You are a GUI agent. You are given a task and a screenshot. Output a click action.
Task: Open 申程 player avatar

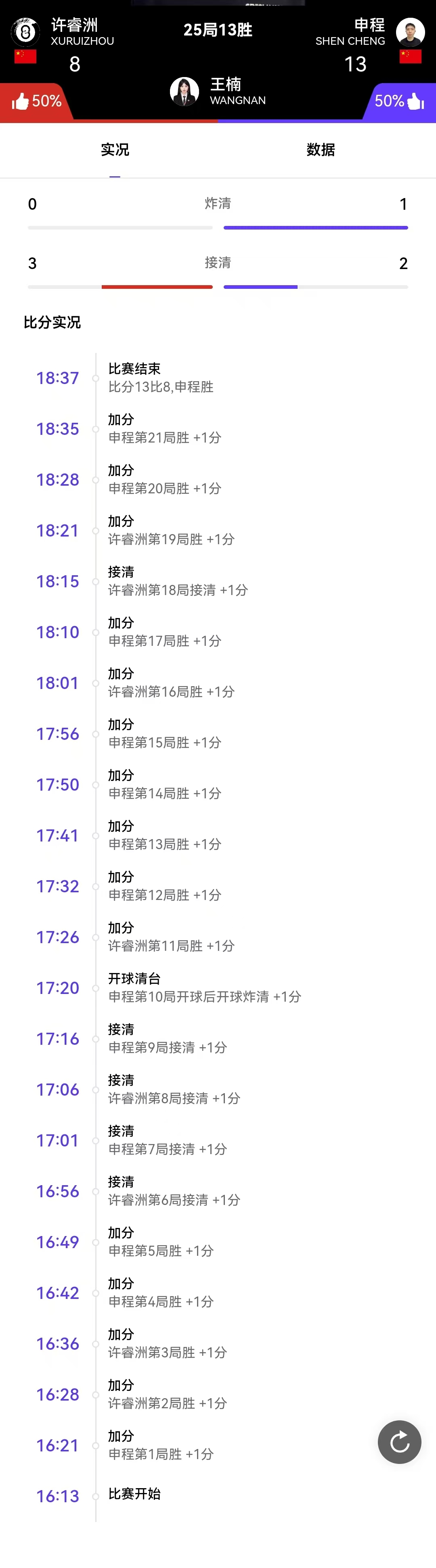click(410, 32)
